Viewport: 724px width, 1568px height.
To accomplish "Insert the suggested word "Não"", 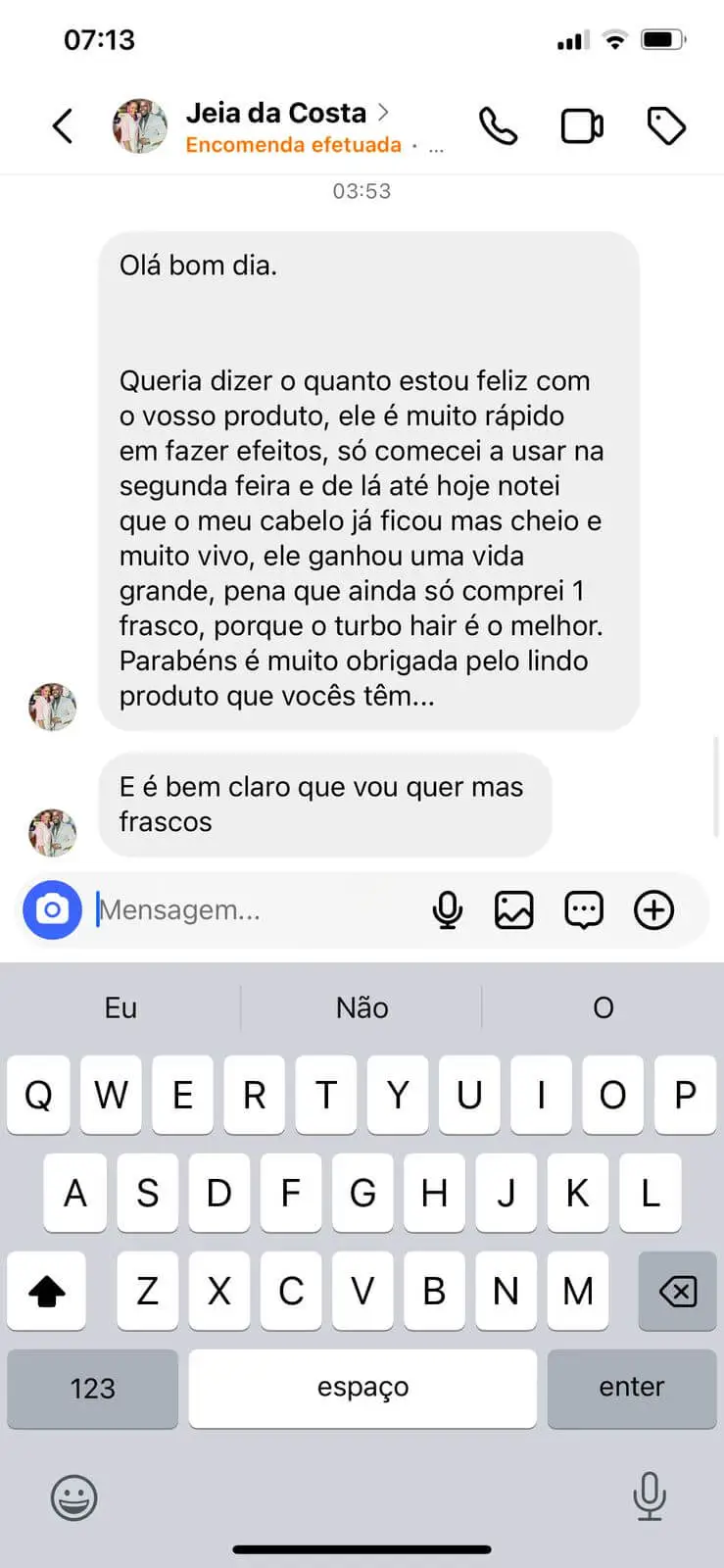I will [362, 1007].
